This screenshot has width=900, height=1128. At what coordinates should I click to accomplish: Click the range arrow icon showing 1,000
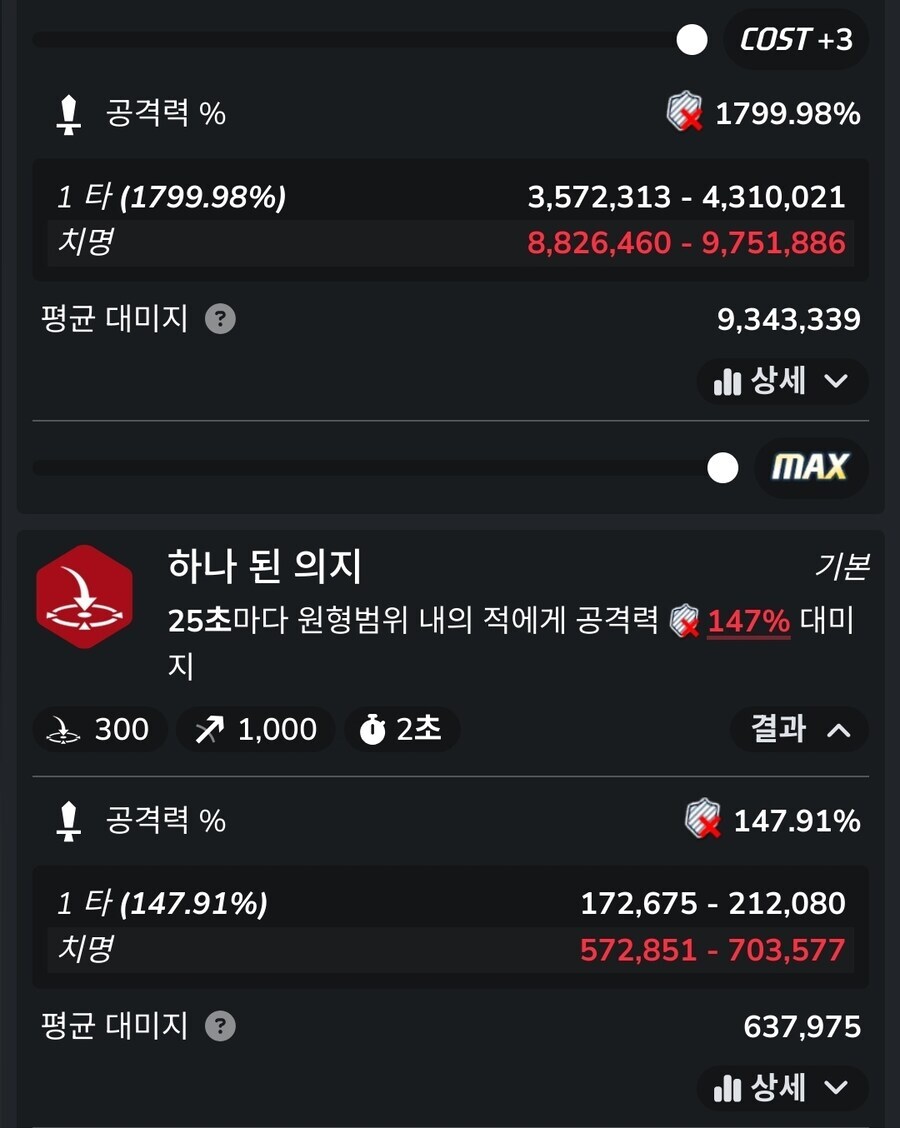tap(207, 729)
